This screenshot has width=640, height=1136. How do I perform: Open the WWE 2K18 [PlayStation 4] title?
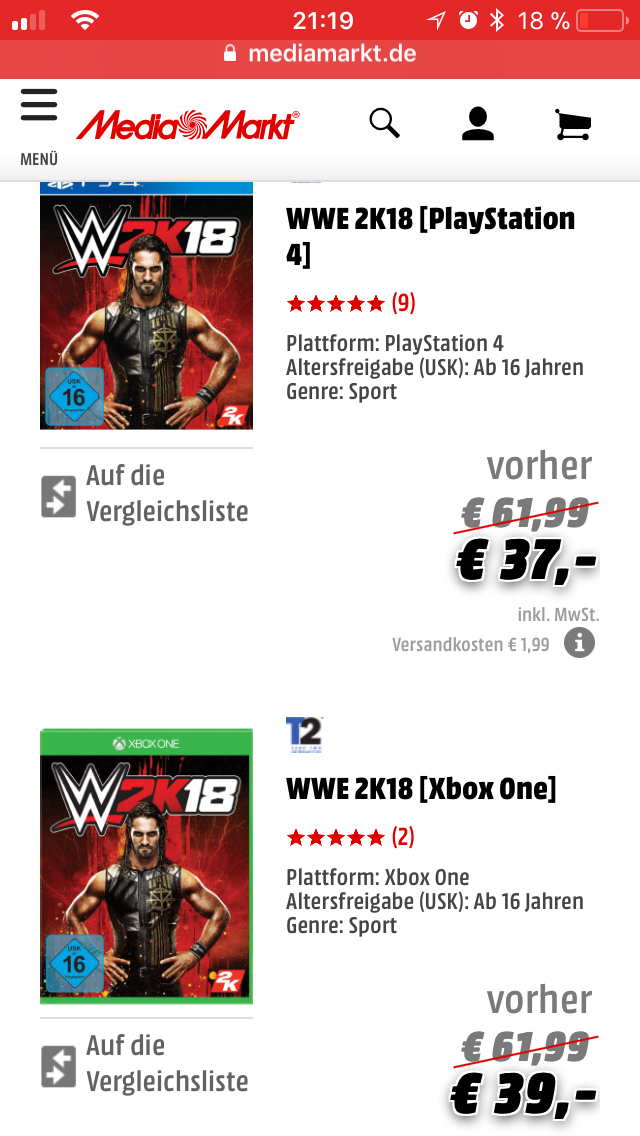point(430,236)
